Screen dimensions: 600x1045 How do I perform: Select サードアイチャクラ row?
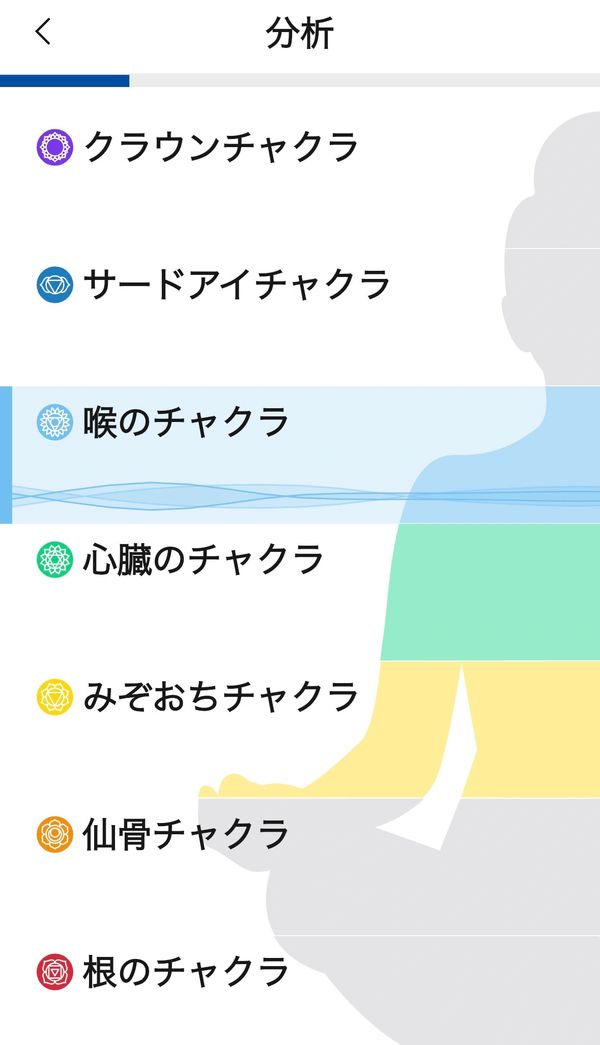pos(236,285)
